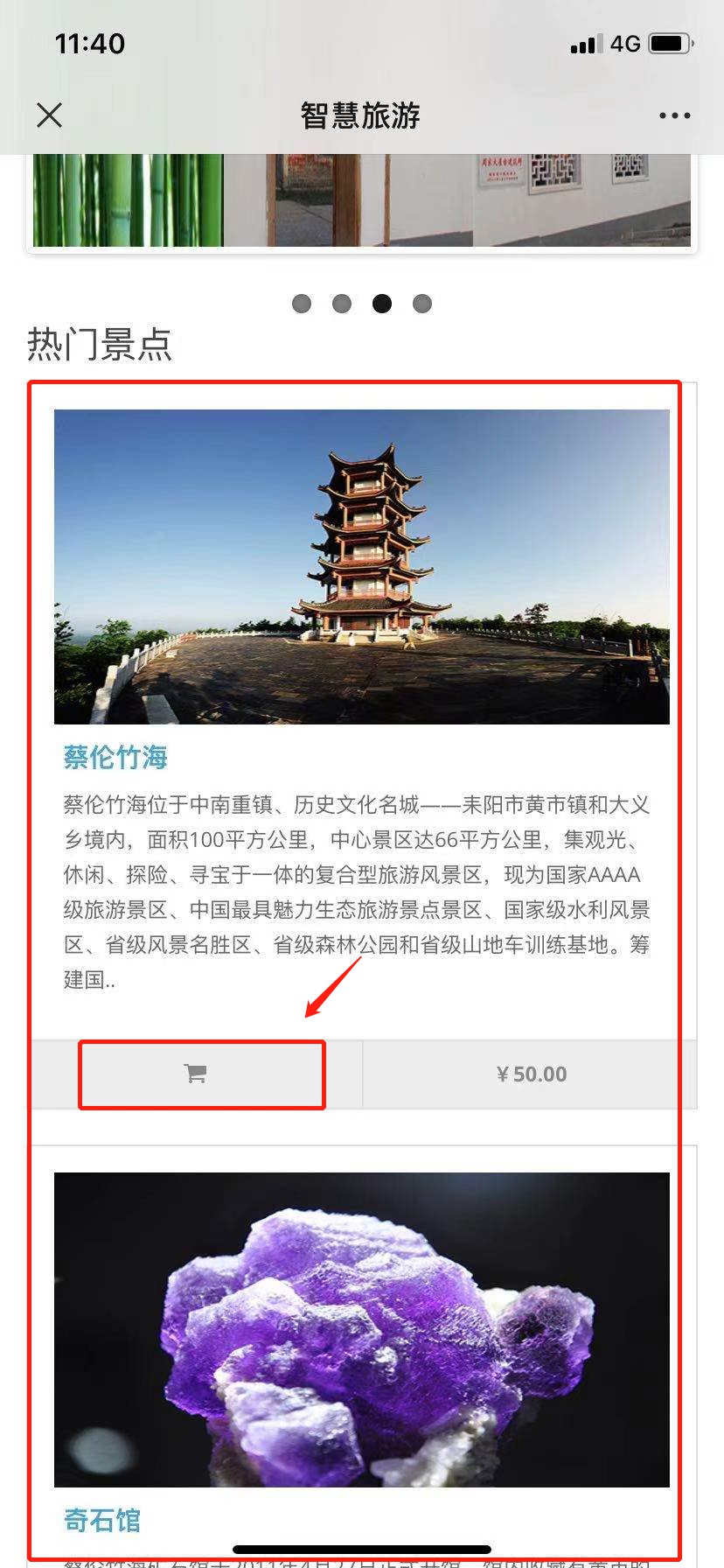Open the carousel banner image
Screen dimensions: 724x1568
[x=361, y=199]
